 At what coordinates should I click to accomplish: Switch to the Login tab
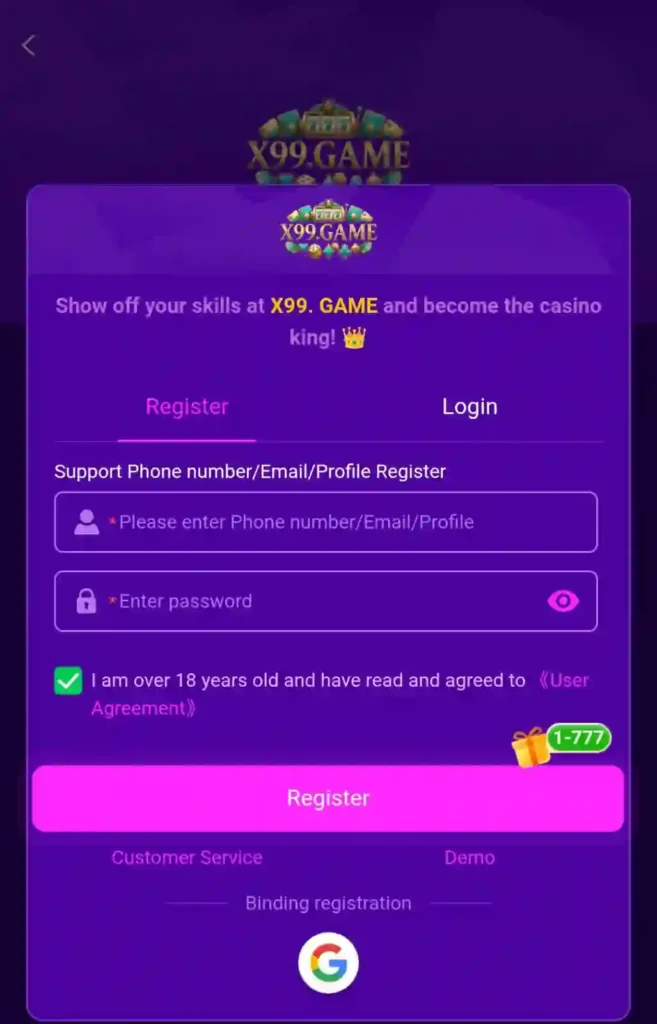click(469, 407)
